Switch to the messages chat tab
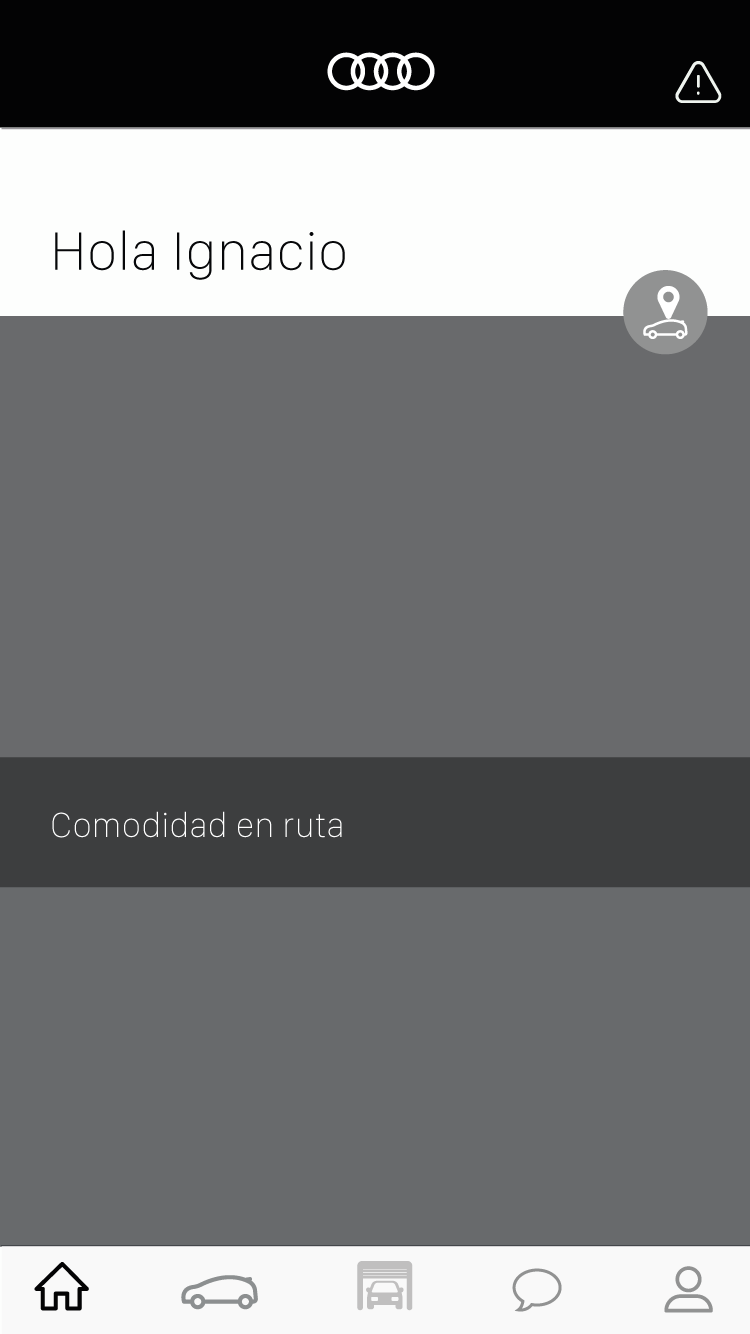The image size is (750, 1334). click(x=537, y=1289)
